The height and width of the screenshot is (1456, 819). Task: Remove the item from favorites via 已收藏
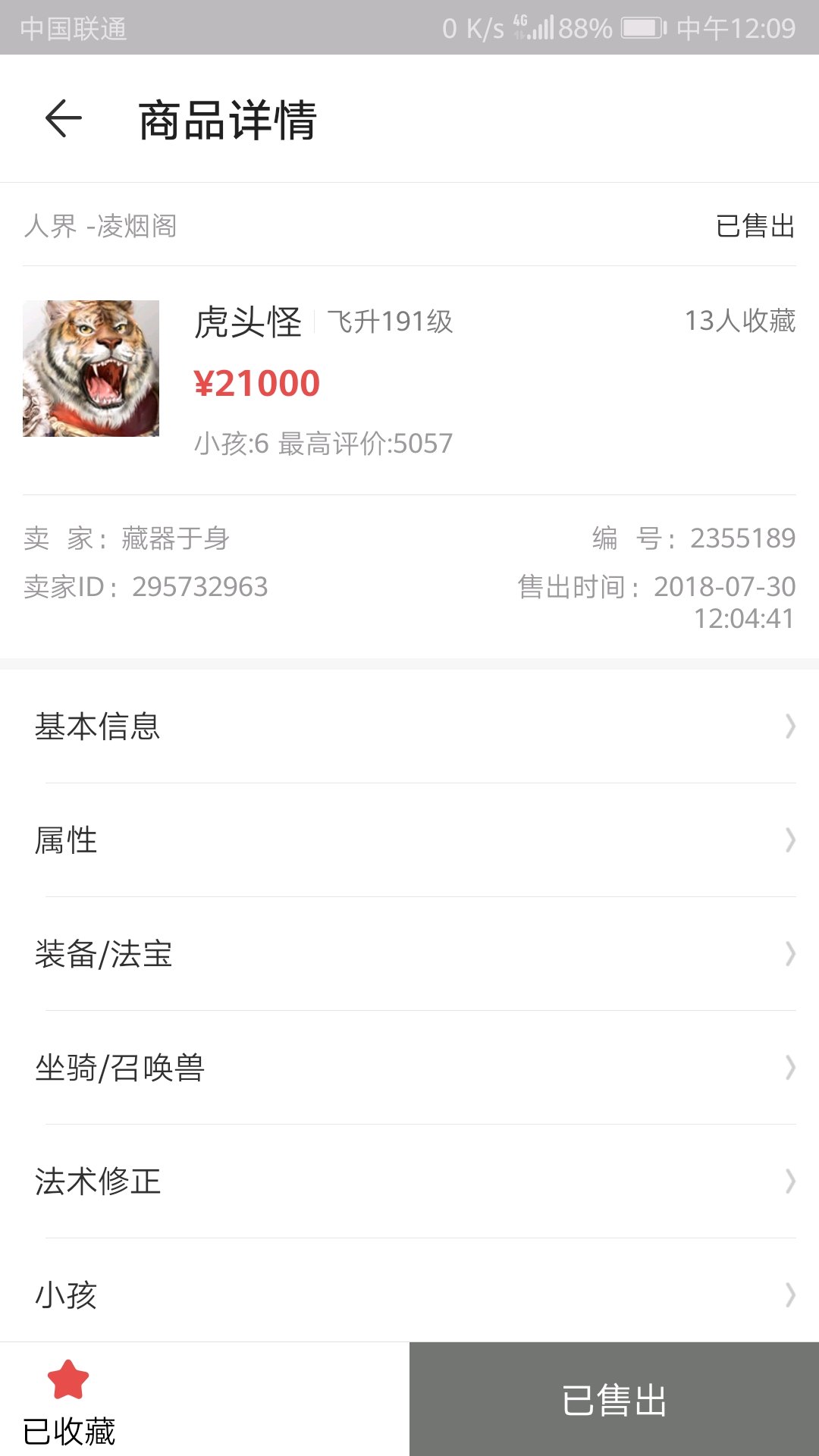click(x=68, y=1400)
